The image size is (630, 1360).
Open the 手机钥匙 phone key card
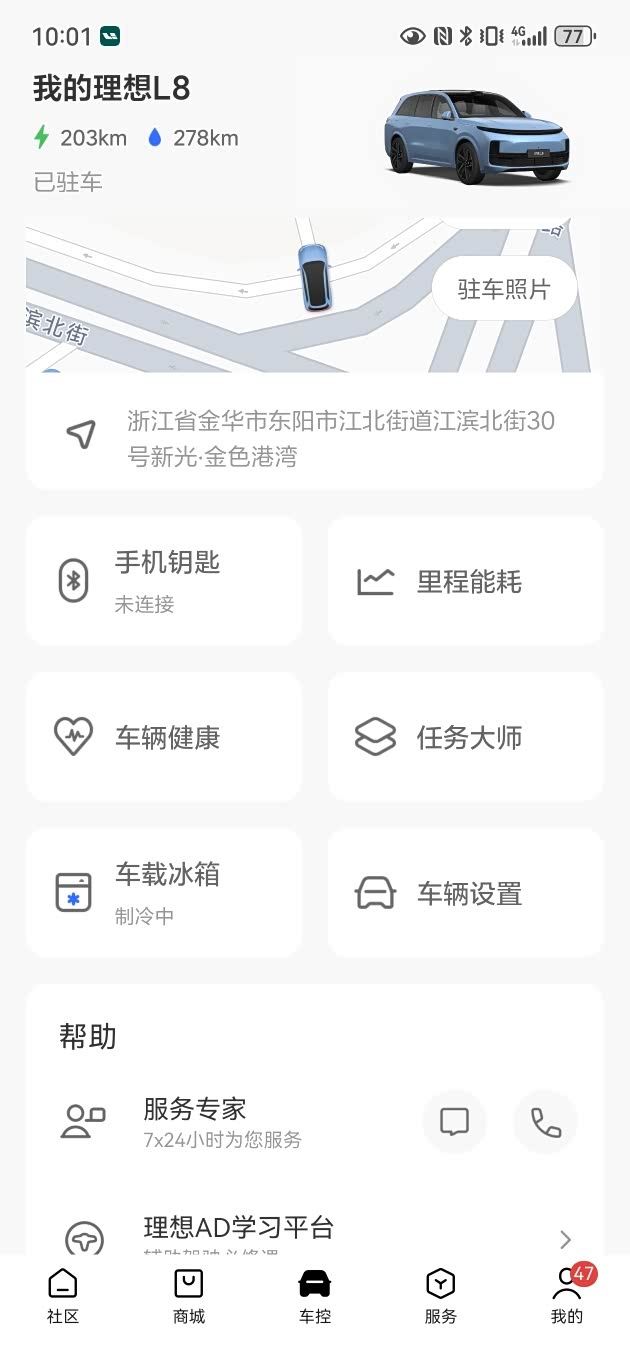(164, 581)
